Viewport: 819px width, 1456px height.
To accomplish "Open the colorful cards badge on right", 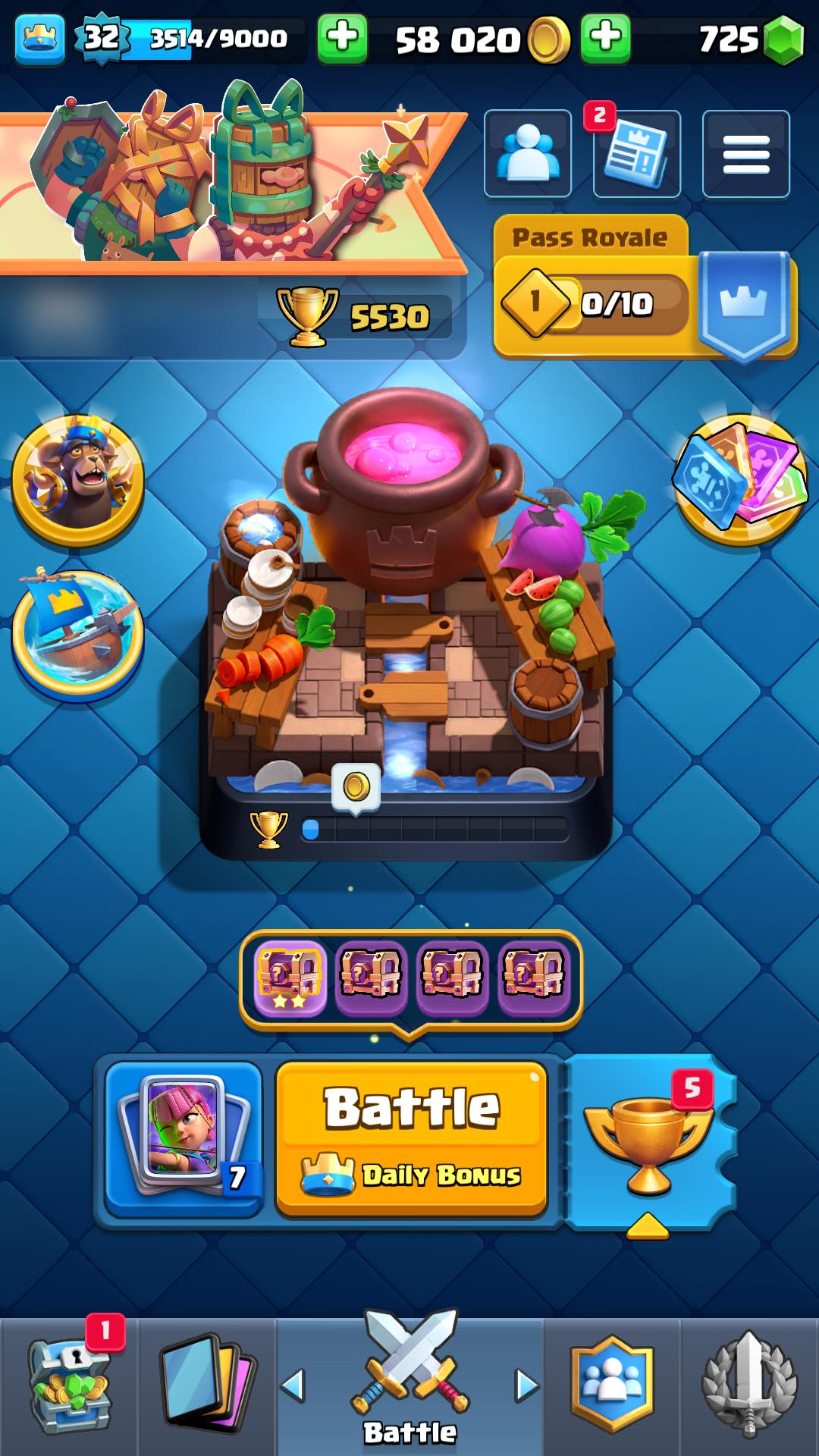I will click(740, 480).
